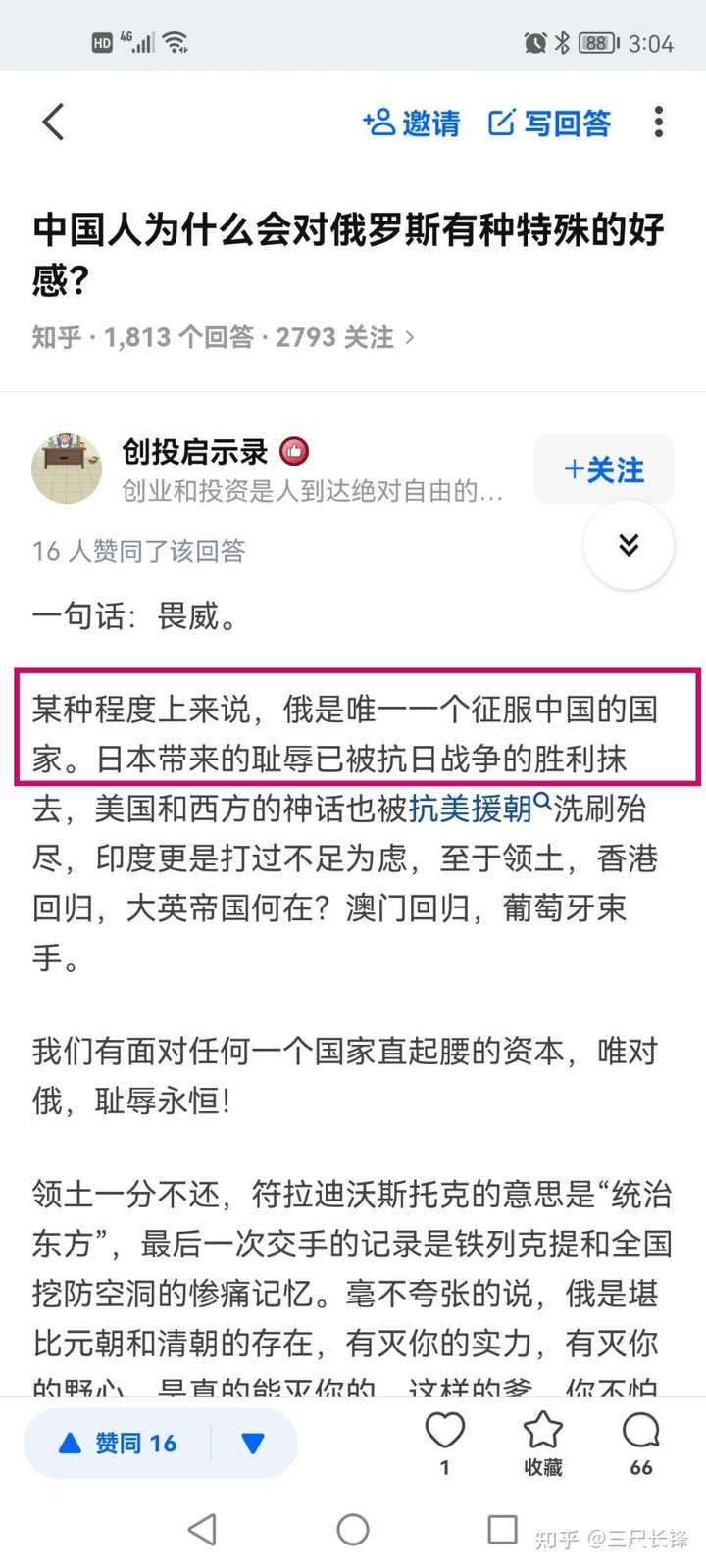Viewport: 706px width, 1568px height.
Task: Follow 创投启示录 with the +关注 button
Action: (x=604, y=469)
